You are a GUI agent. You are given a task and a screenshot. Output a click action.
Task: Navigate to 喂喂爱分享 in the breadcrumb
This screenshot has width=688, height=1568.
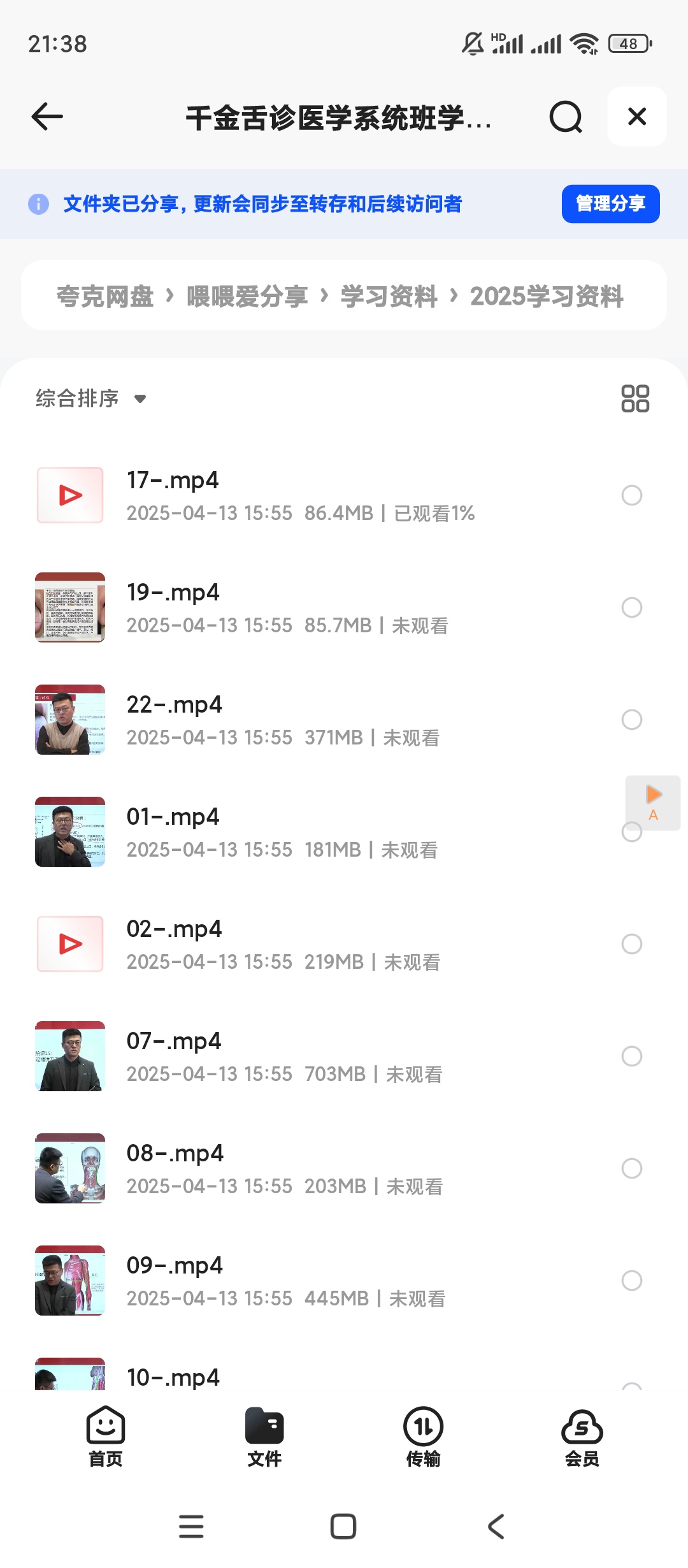tap(247, 296)
